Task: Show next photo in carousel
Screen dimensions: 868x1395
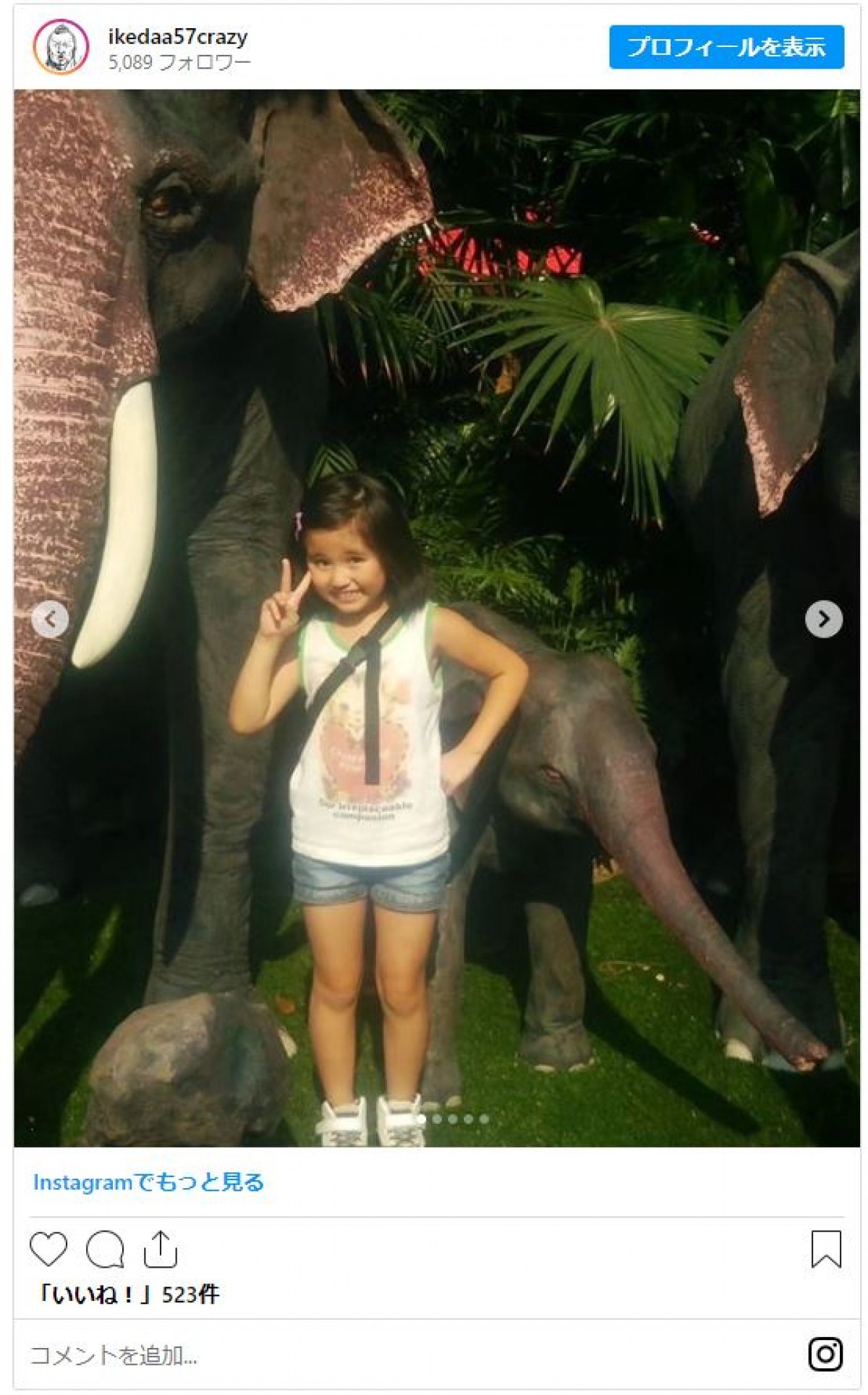Action: (x=823, y=619)
